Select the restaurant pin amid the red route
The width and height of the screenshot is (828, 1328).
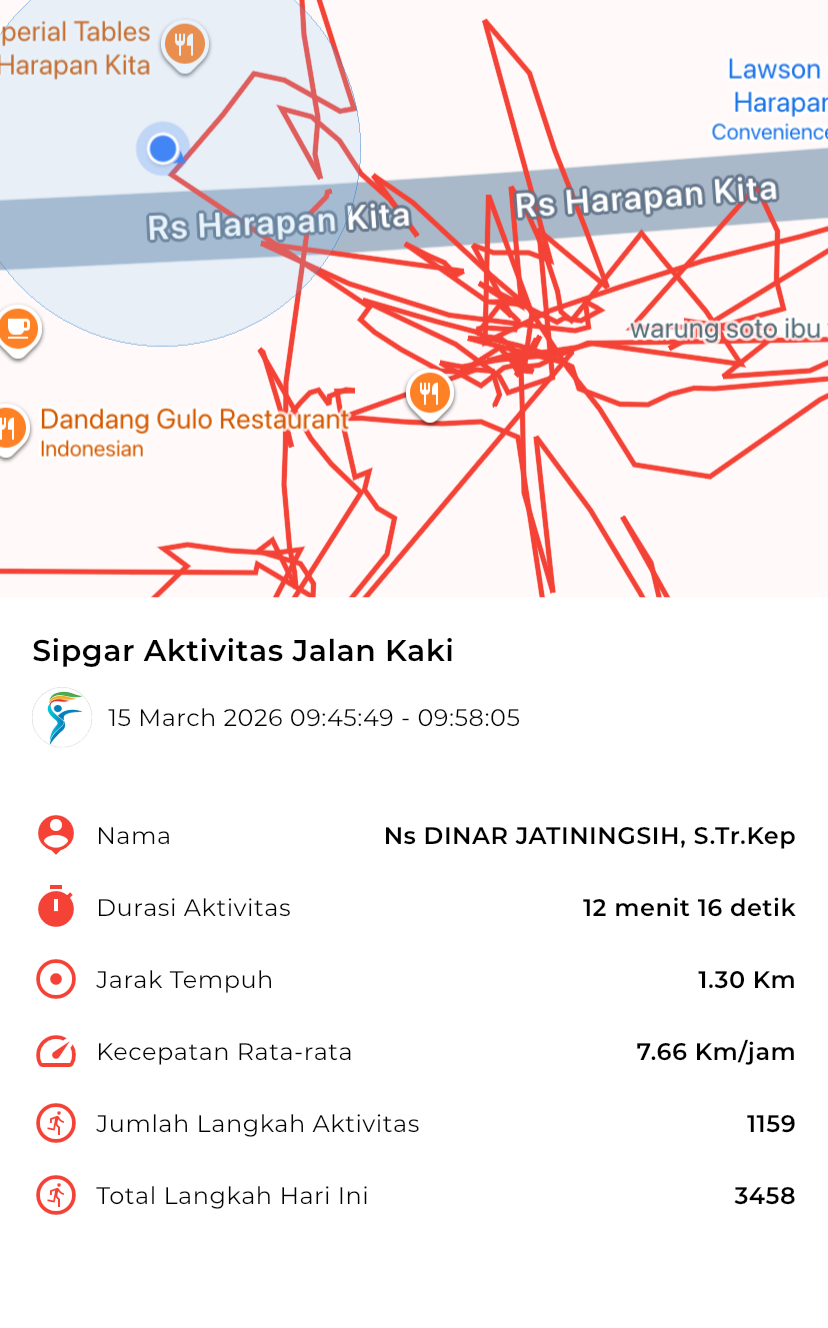429,391
